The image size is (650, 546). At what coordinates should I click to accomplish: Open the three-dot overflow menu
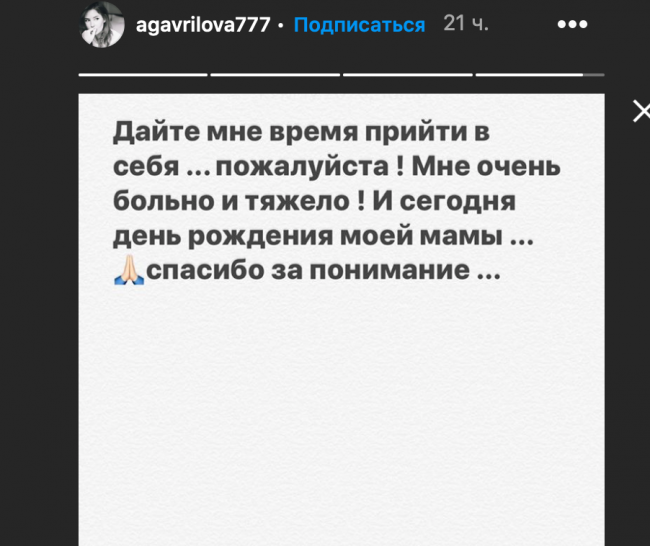570,24
